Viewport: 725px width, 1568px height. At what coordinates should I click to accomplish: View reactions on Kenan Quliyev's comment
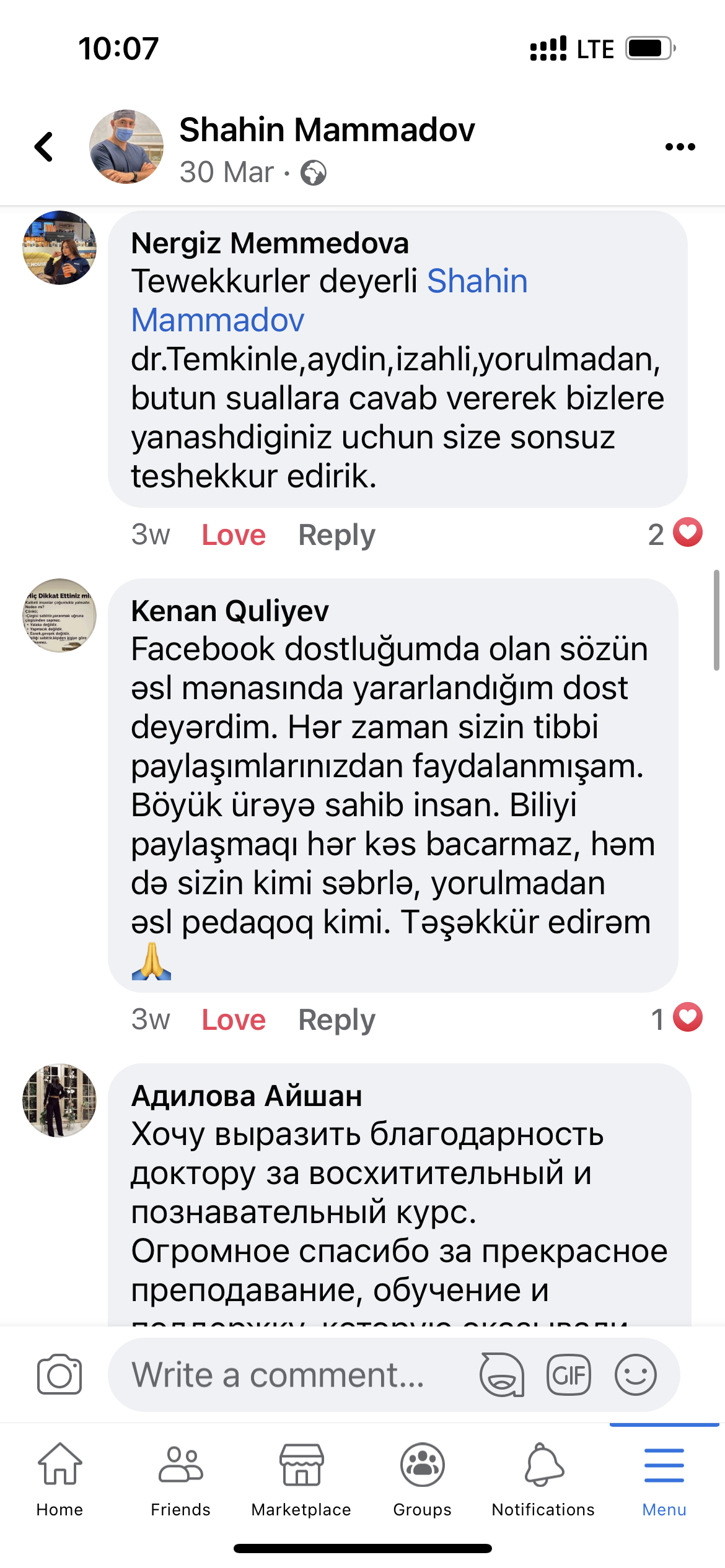[676, 1018]
